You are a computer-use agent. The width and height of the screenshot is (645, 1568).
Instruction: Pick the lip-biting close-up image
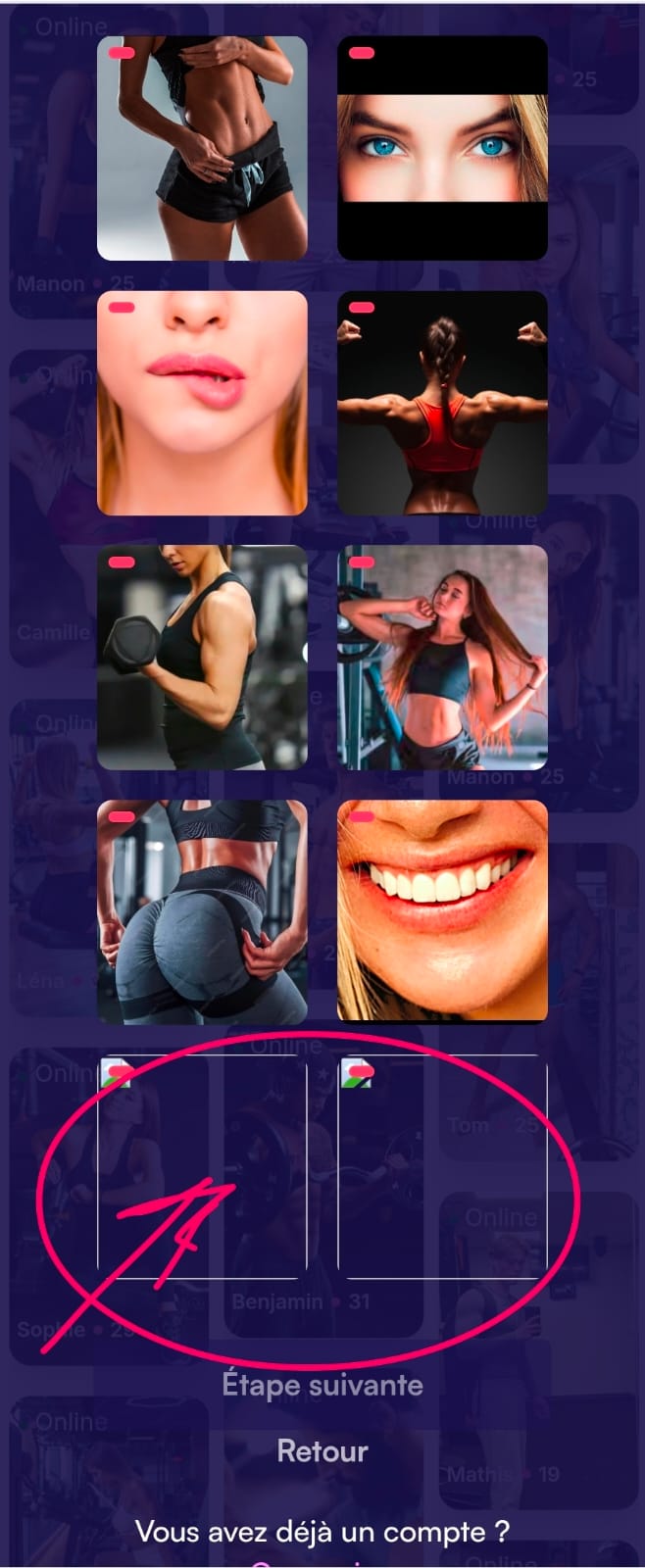tap(202, 403)
